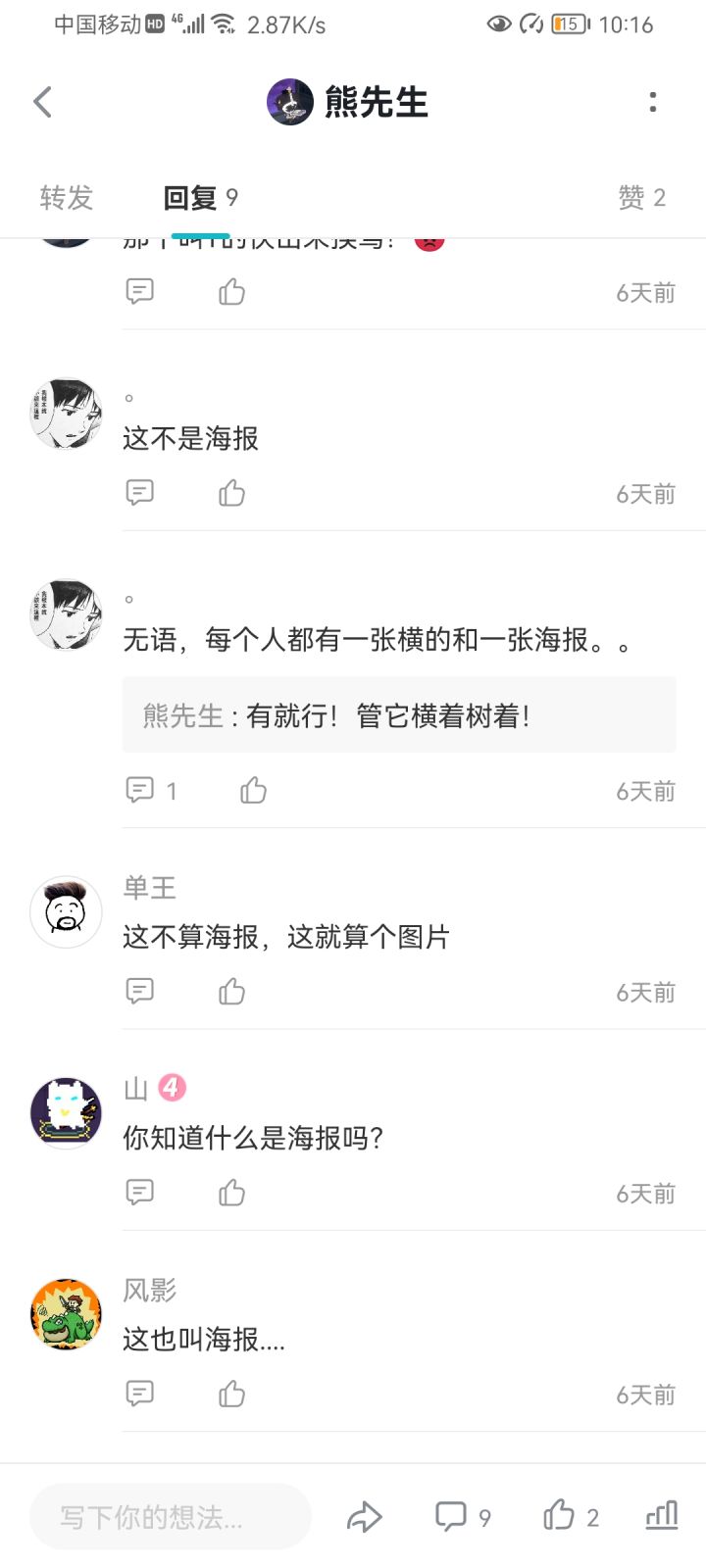Like the post with the bottom thumbs-up
This screenshot has width=706, height=1568.
(571, 1516)
